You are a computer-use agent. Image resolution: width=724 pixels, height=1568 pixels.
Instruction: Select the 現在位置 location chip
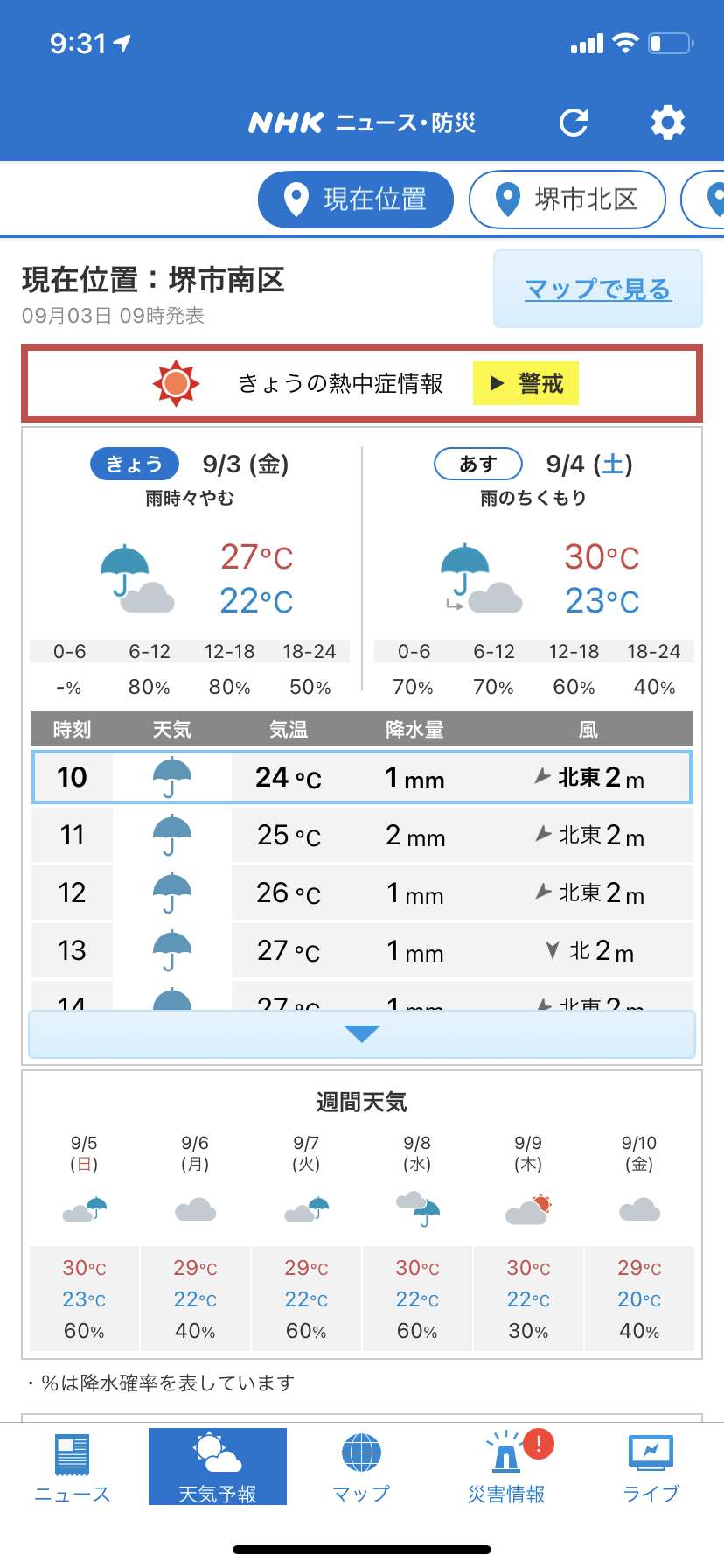[x=356, y=199]
